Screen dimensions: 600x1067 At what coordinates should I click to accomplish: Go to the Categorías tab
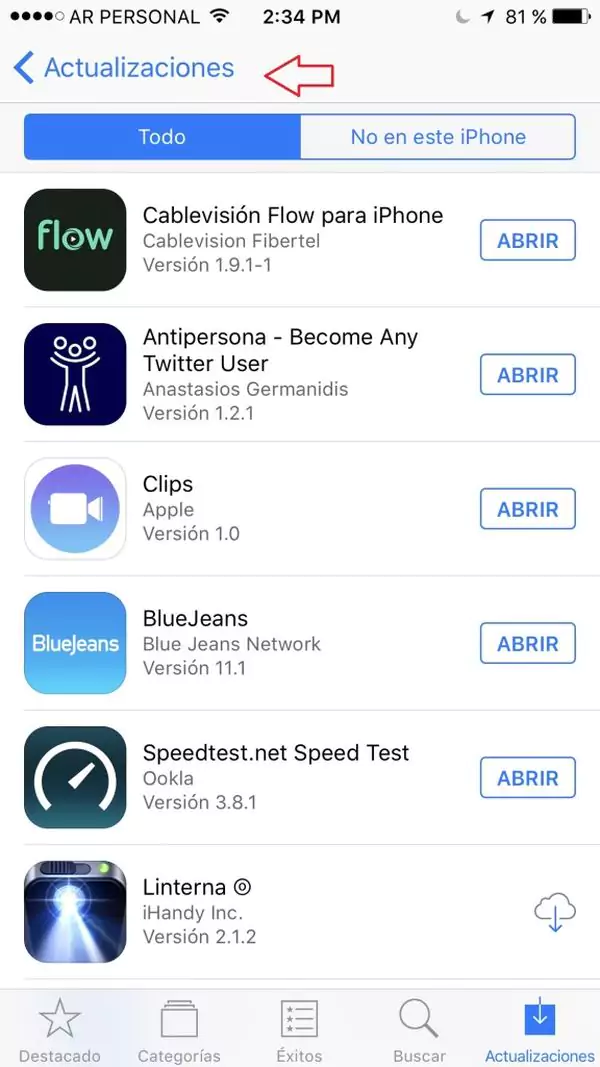[x=179, y=1030]
